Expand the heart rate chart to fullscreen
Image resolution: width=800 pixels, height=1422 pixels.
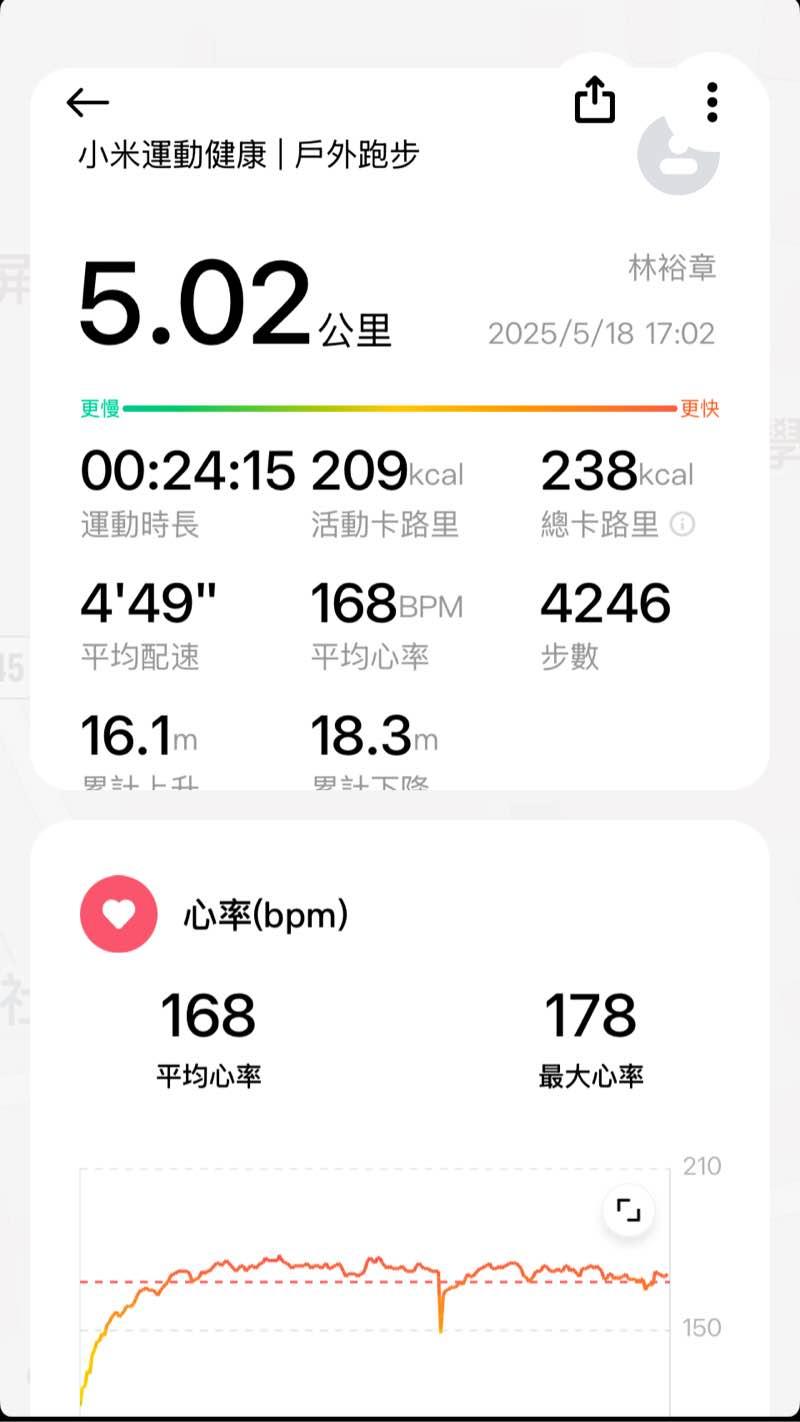(628, 1211)
